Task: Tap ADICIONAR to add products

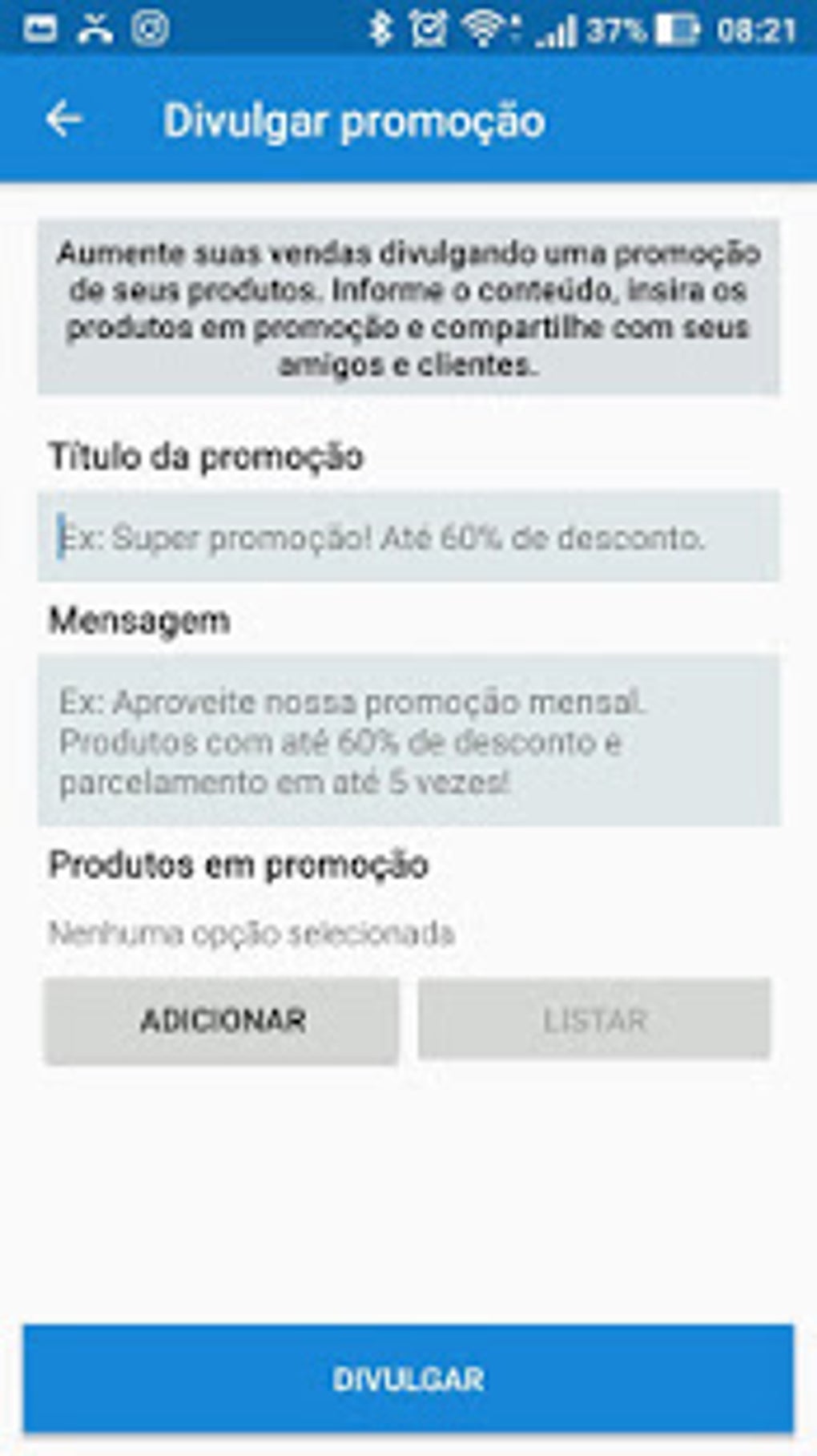Action: (x=222, y=1020)
